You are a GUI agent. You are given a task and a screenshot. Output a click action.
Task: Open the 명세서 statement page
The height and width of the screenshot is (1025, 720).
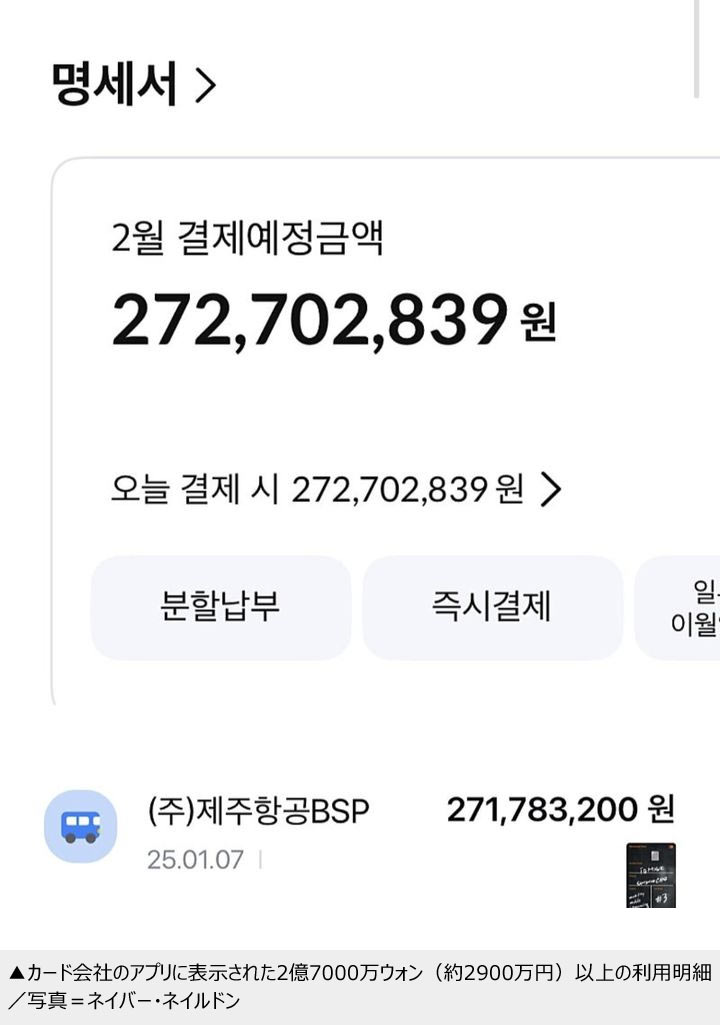pos(133,85)
